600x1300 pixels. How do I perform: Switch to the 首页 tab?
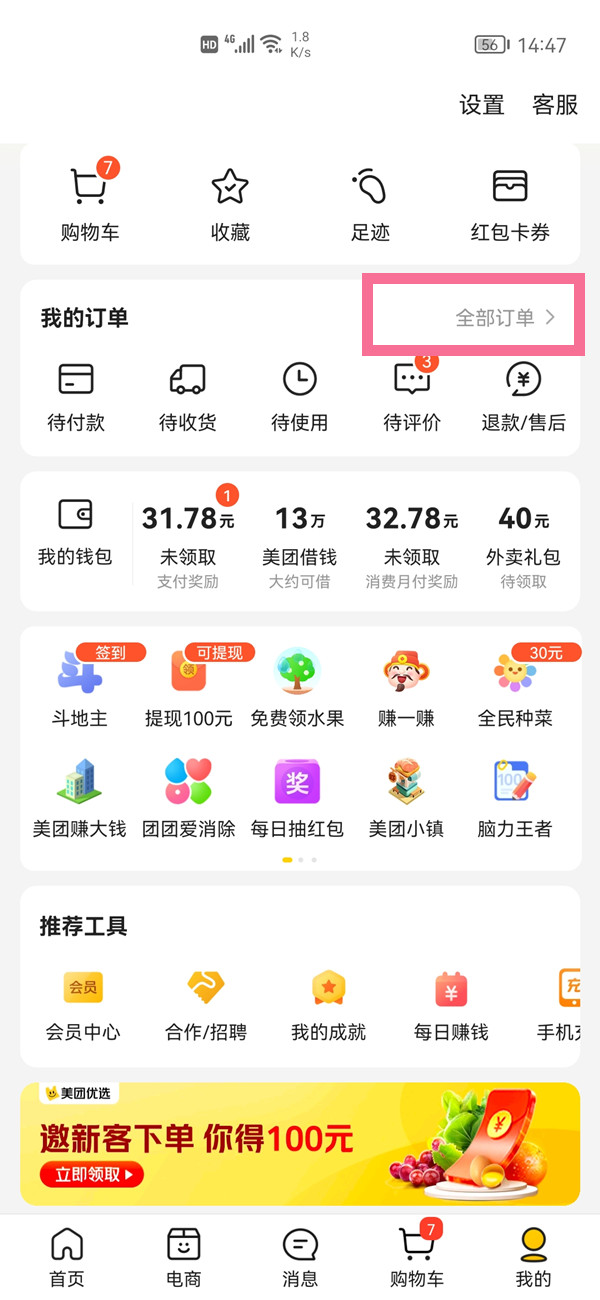(x=67, y=1257)
